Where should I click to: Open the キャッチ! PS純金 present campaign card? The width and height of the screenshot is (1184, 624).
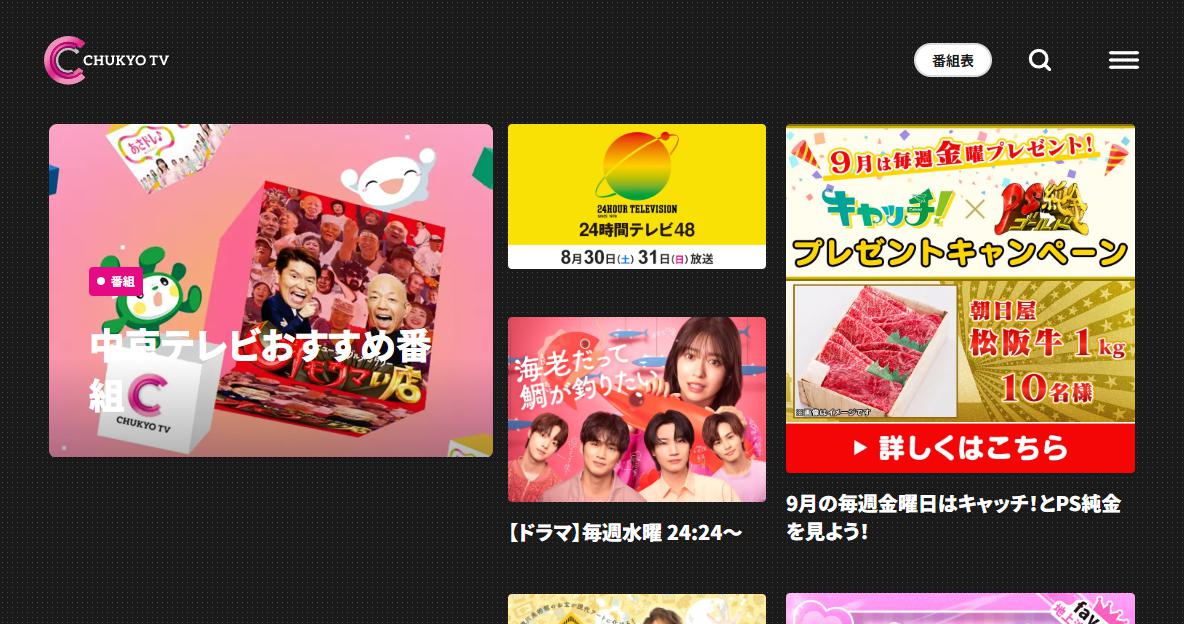click(960, 298)
